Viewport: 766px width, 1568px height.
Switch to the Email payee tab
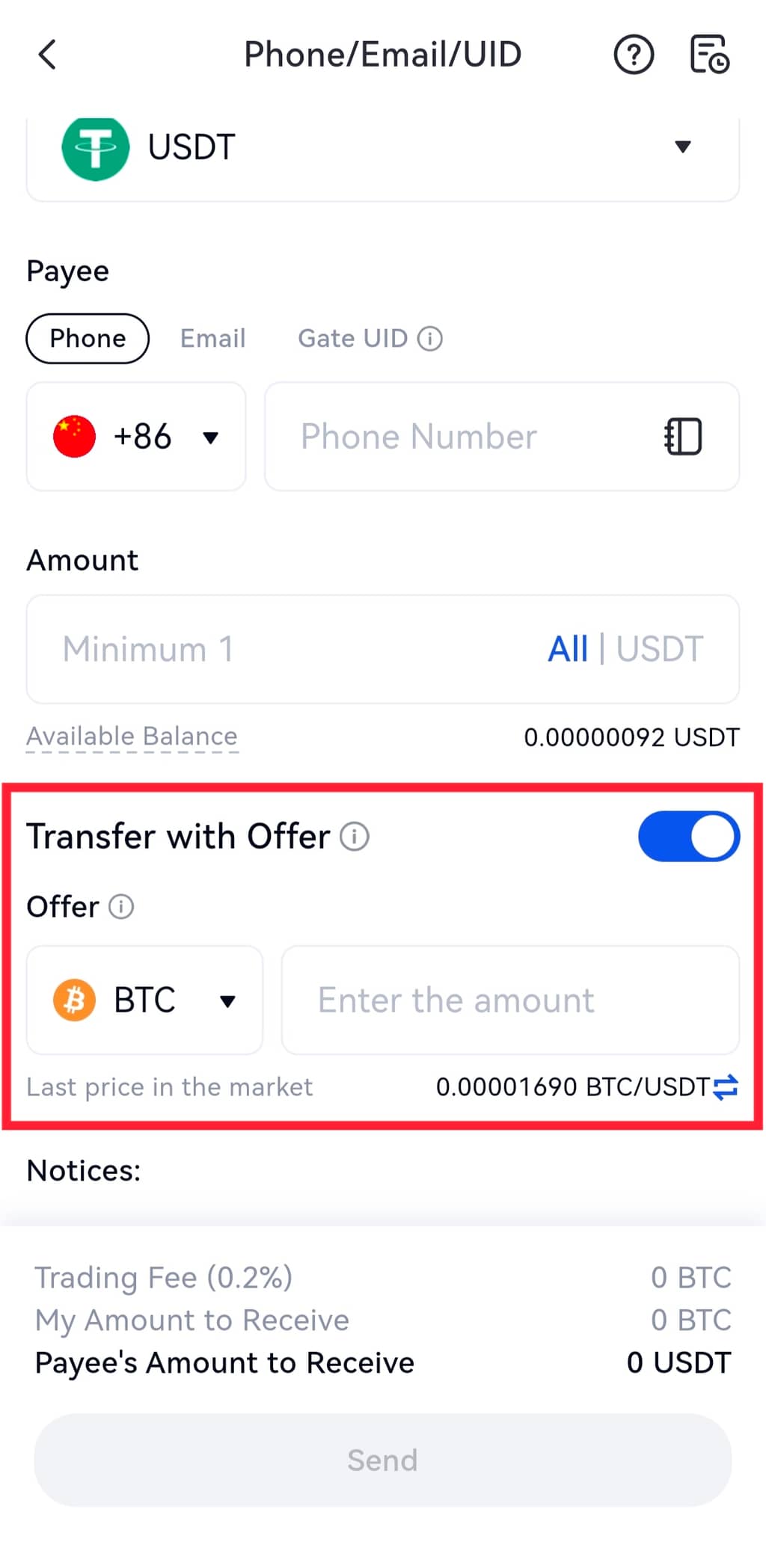[x=212, y=339]
